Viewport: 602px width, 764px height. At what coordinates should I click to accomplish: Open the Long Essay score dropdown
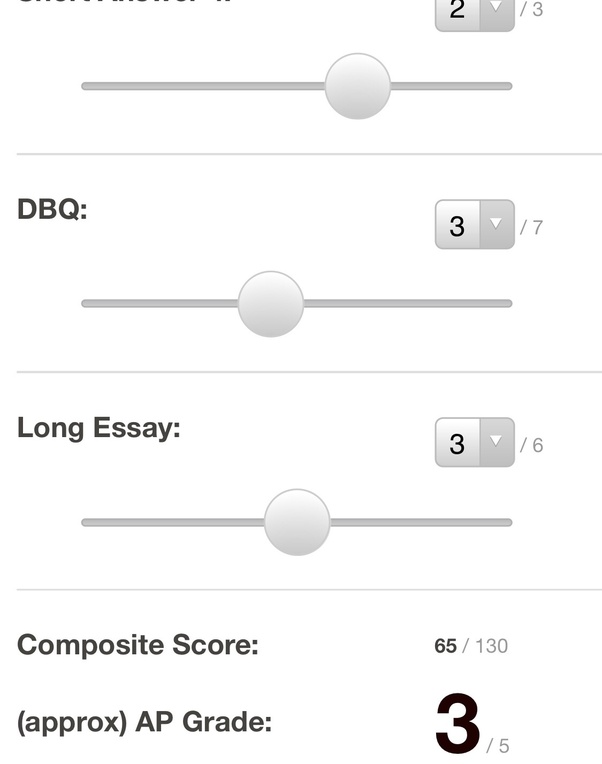point(474,442)
